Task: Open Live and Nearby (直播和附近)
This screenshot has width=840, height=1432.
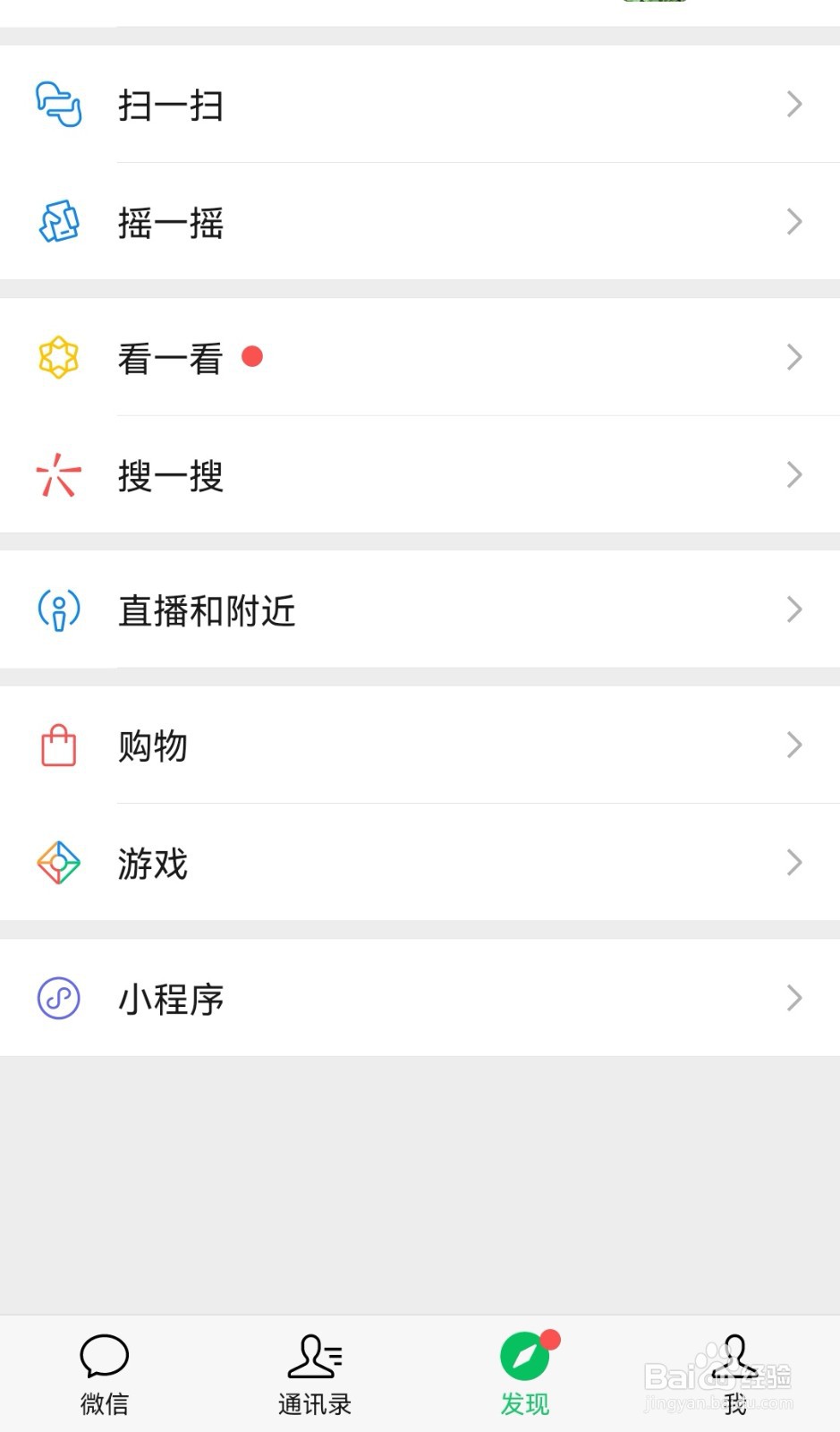Action: pos(207,610)
